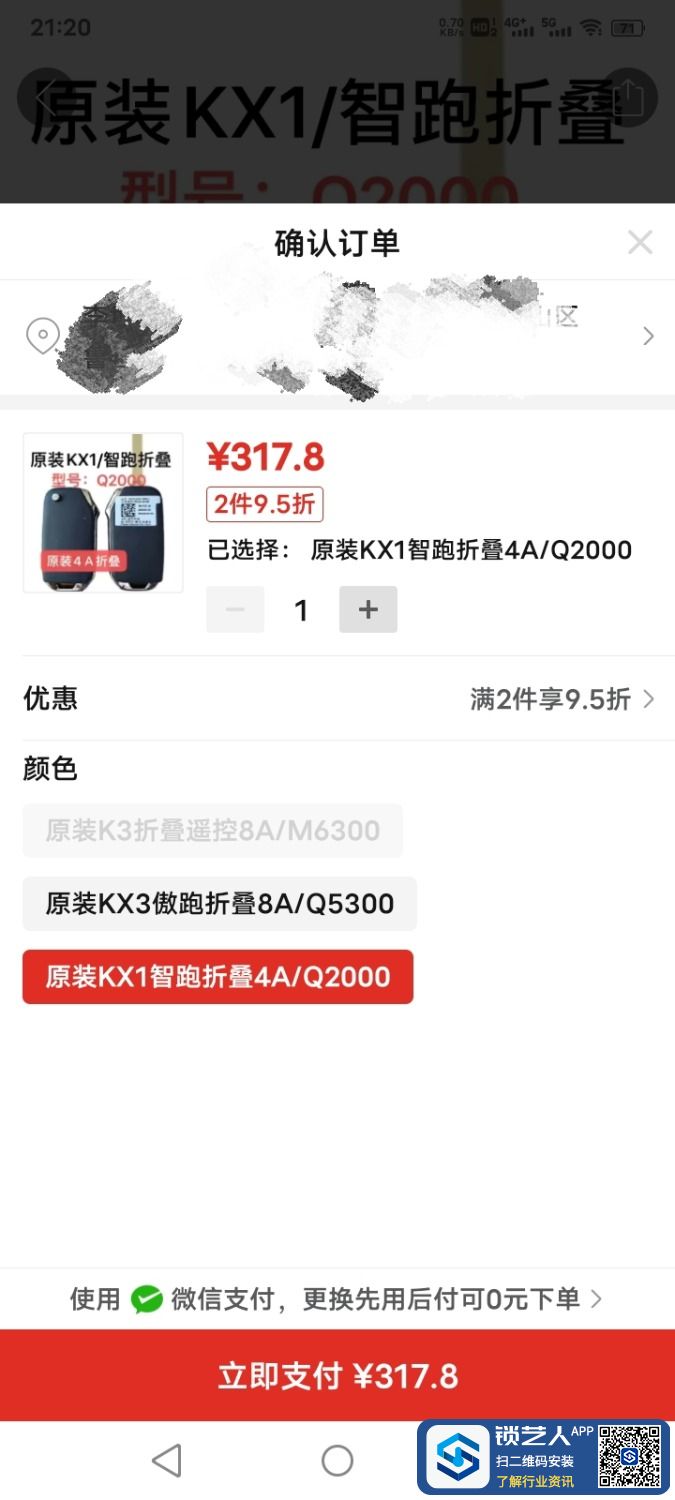Image resolution: width=675 pixels, height=1500 pixels.
Task: Tap 立即支付 ¥317.8 to pay
Action: [x=337, y=1376]
